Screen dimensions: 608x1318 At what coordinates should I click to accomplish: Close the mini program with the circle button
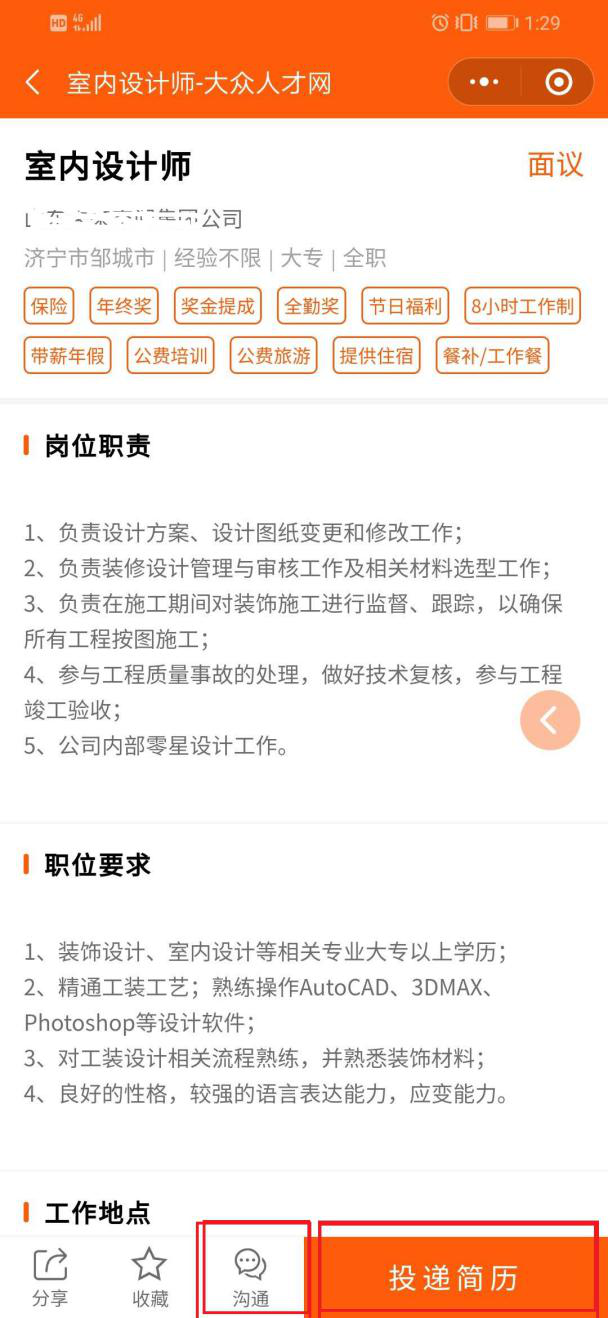tap(558, 82)
